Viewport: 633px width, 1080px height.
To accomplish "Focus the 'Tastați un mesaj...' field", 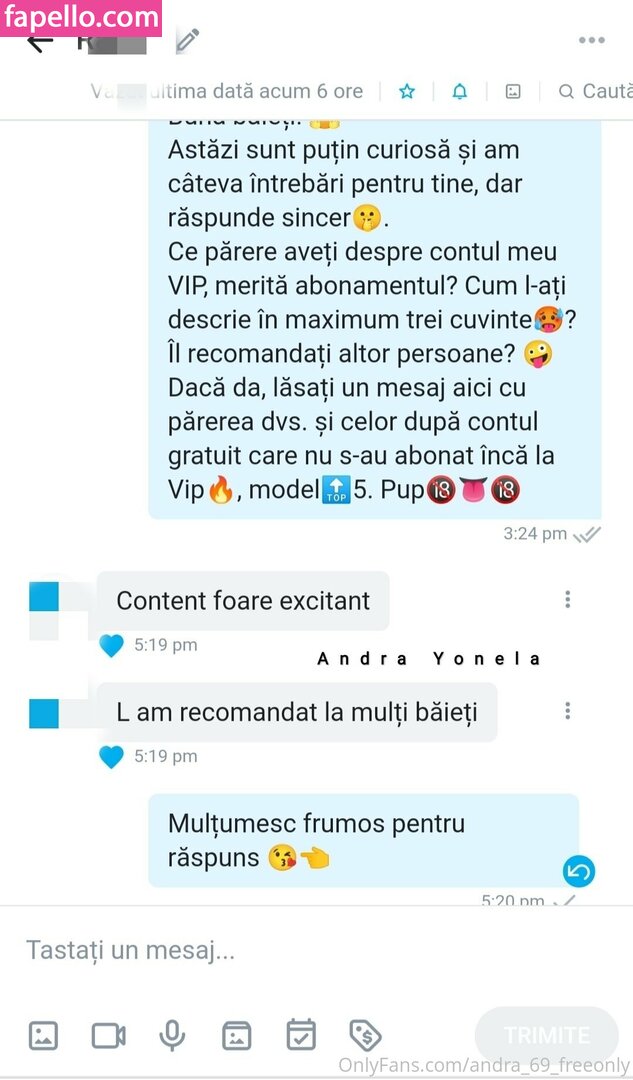I will (x=300, y=950).
